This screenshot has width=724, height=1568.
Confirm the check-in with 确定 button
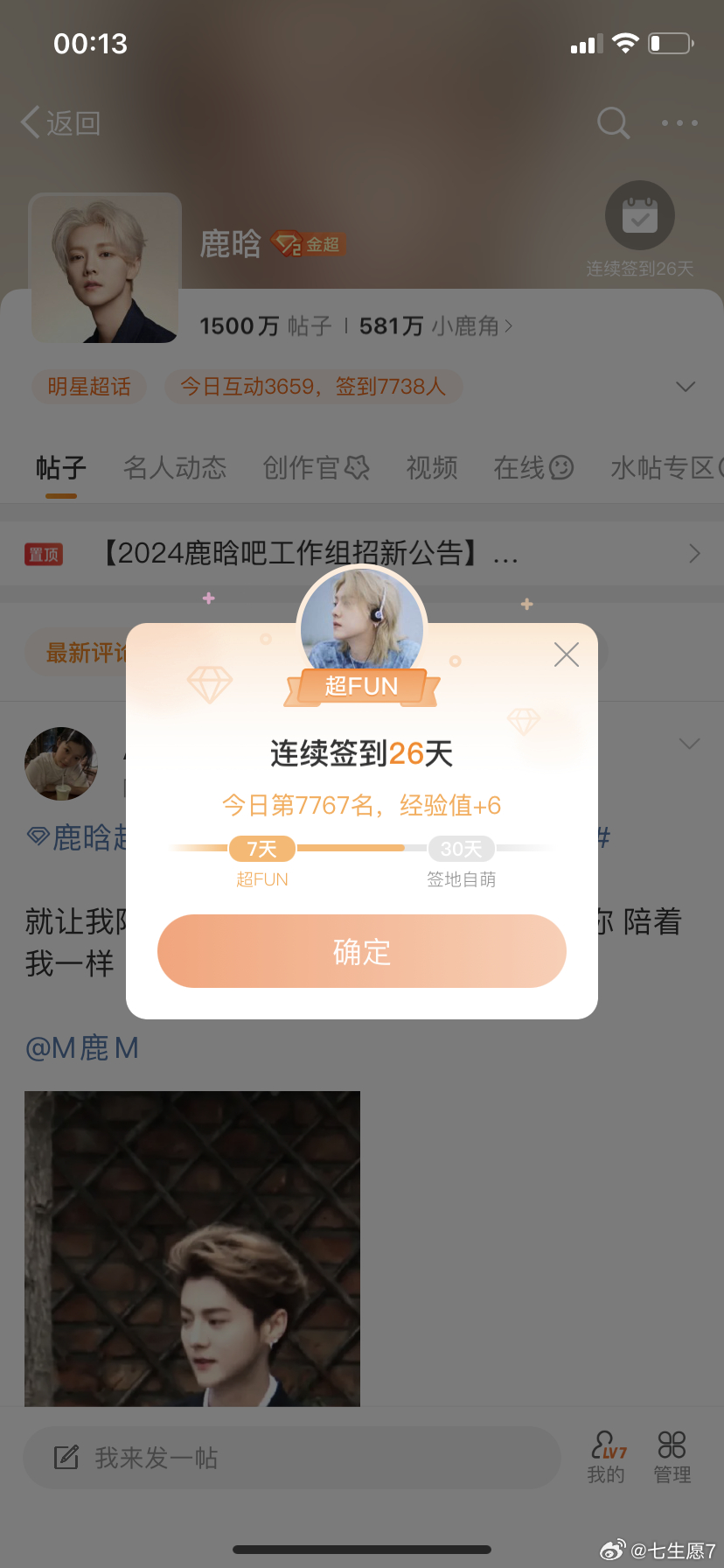[362, 951]
